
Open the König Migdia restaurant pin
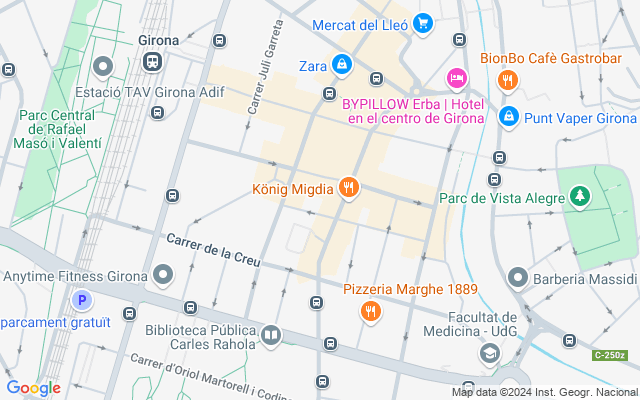coord(348,186)
